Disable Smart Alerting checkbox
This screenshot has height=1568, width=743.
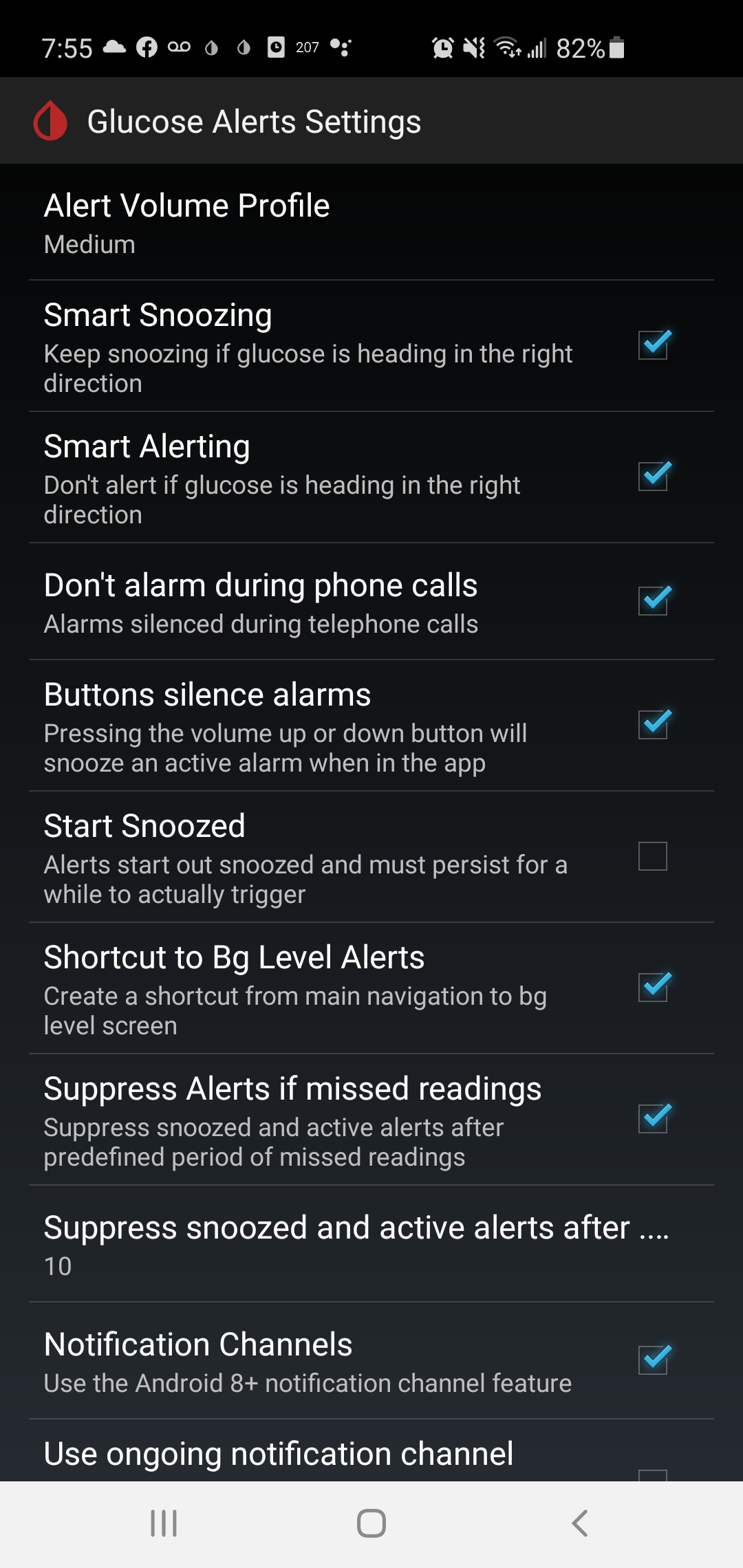click(x=653, y=477)
